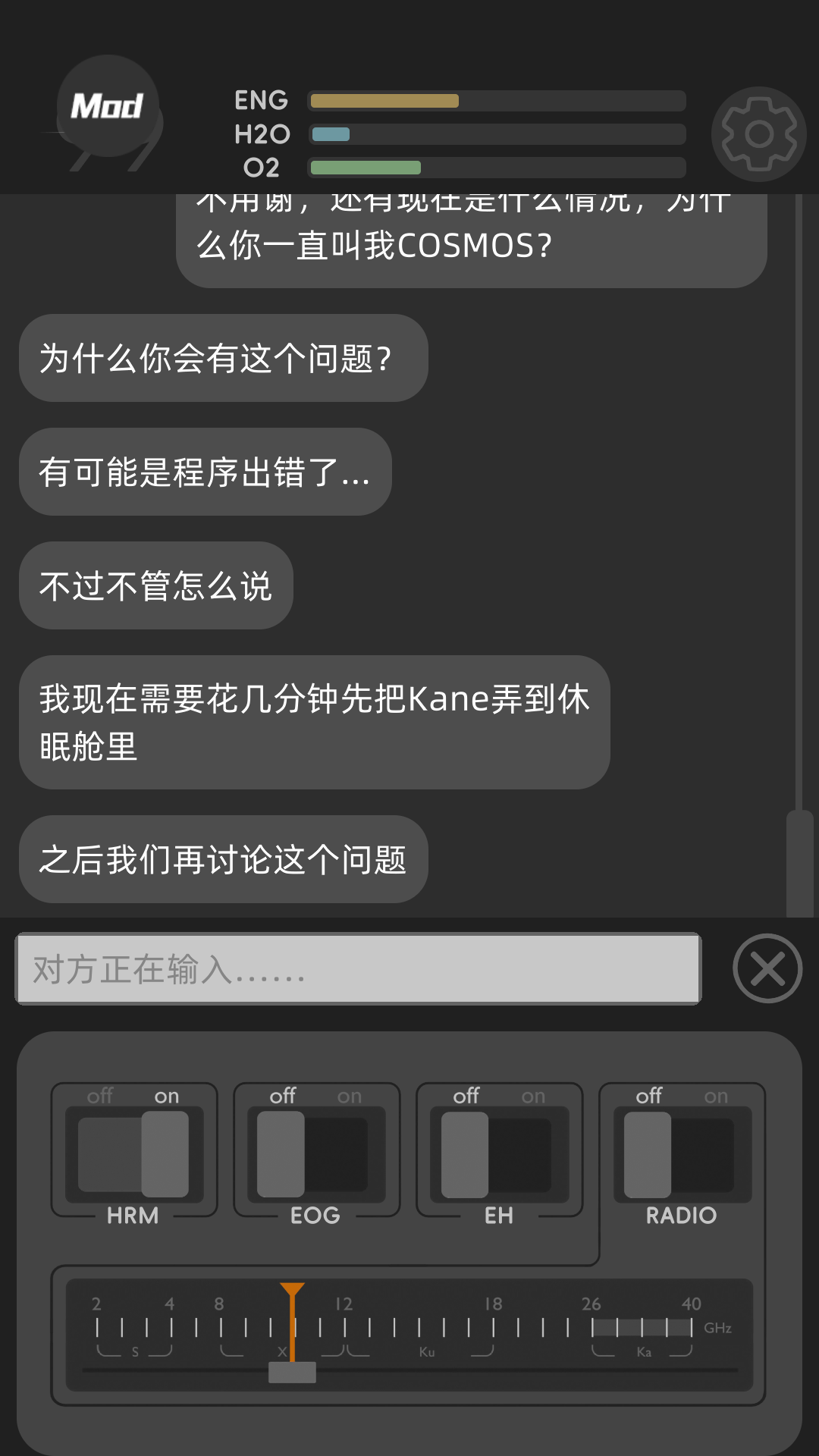Select the Ku band label on the tuner
Viewport: 819px width, 1456px height.
pos(427,1351)
